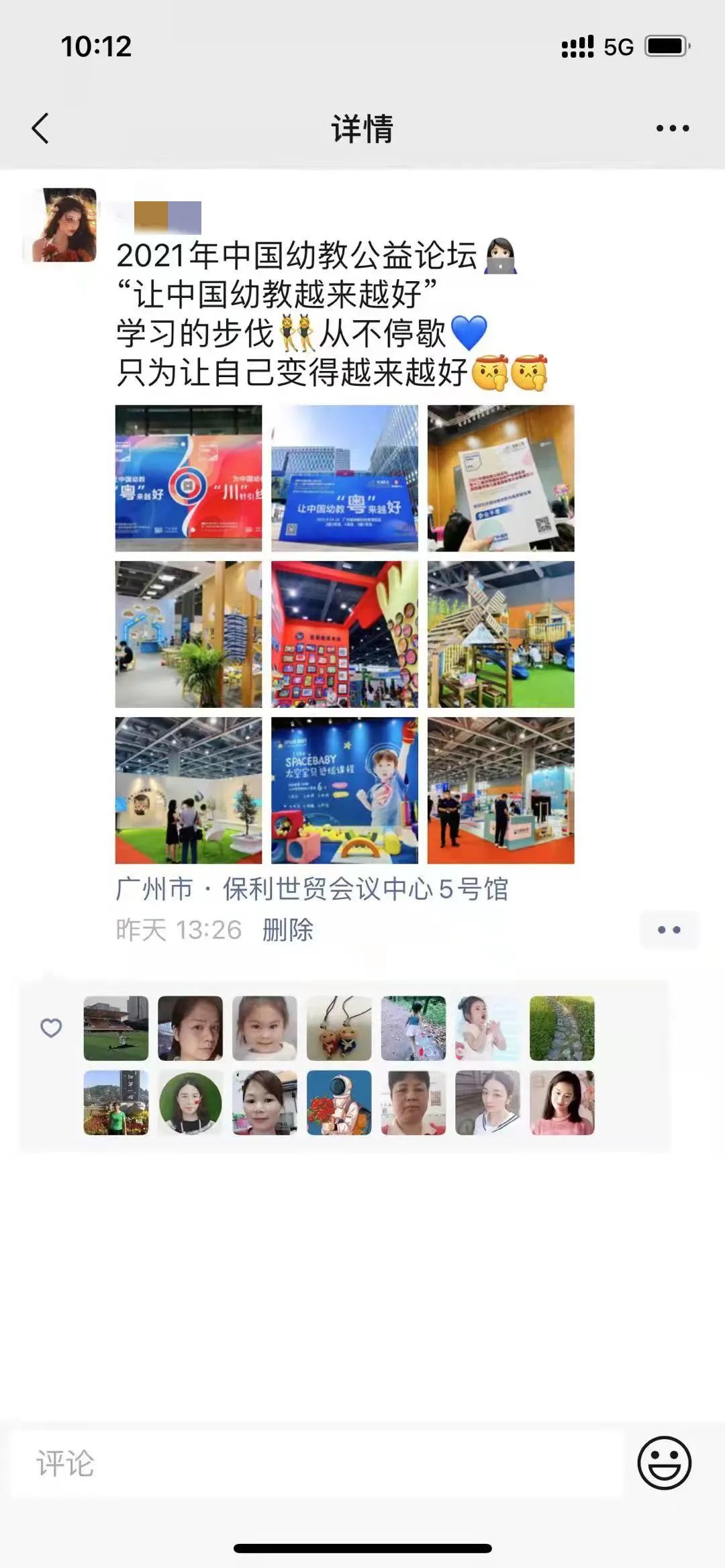The height and width of the screenshot is (1568, 725).
Task: View the red wall toy display photo
Action: click(x=344, y=634)
